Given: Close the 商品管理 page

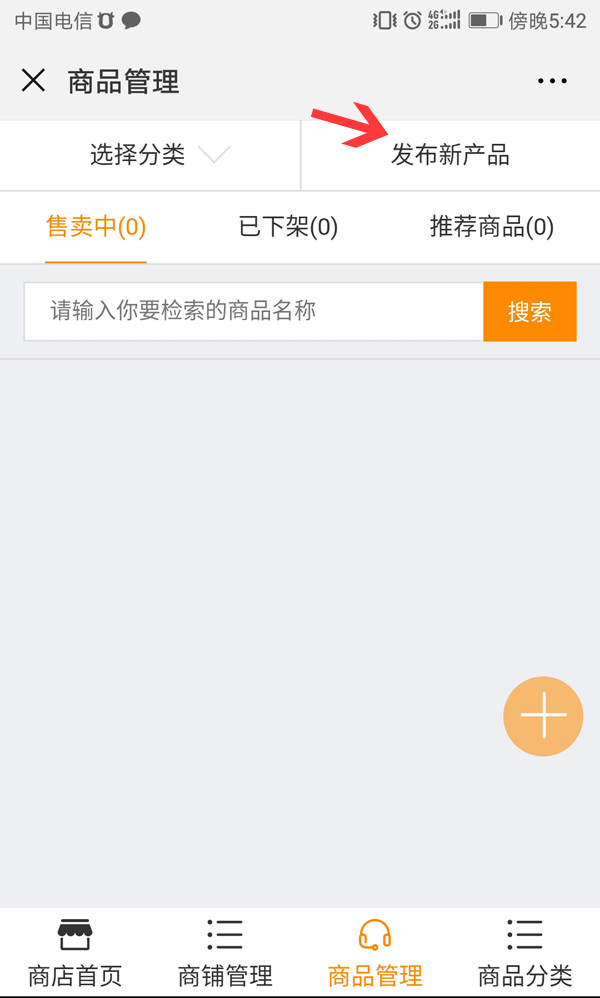Looking at the screenshot, I should (34, 81).
